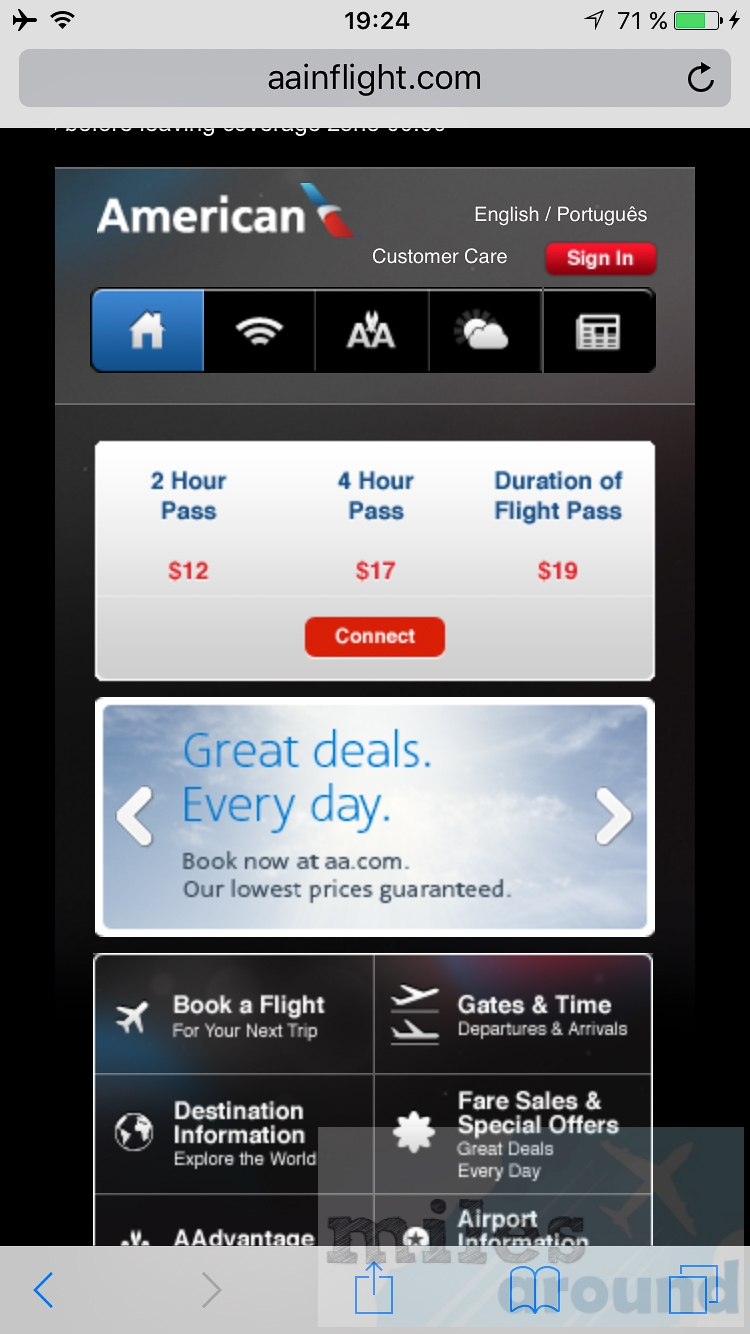Explore Destination Information

(234, 1134)
